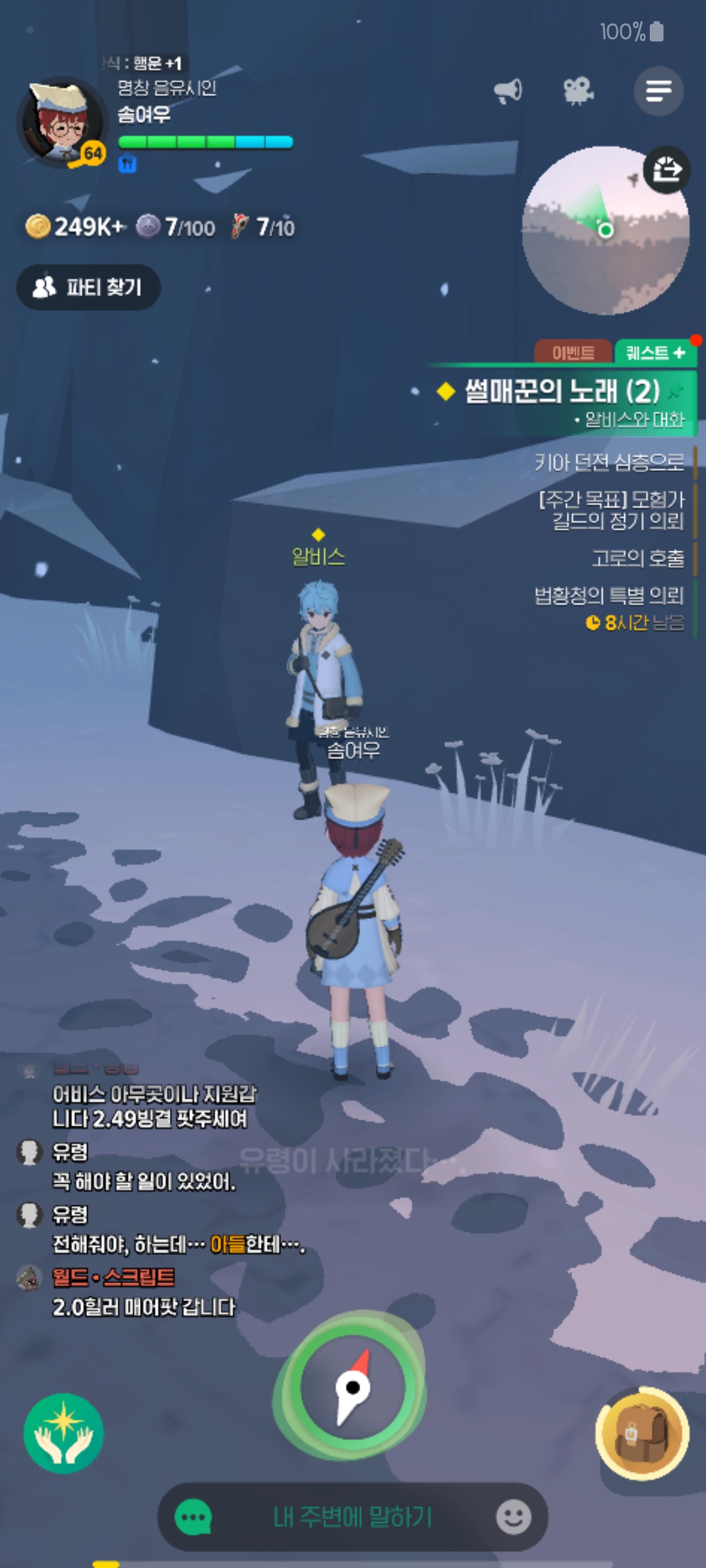
Task: Switch to the 퀘스트 tab
Action: pos(655,353)
